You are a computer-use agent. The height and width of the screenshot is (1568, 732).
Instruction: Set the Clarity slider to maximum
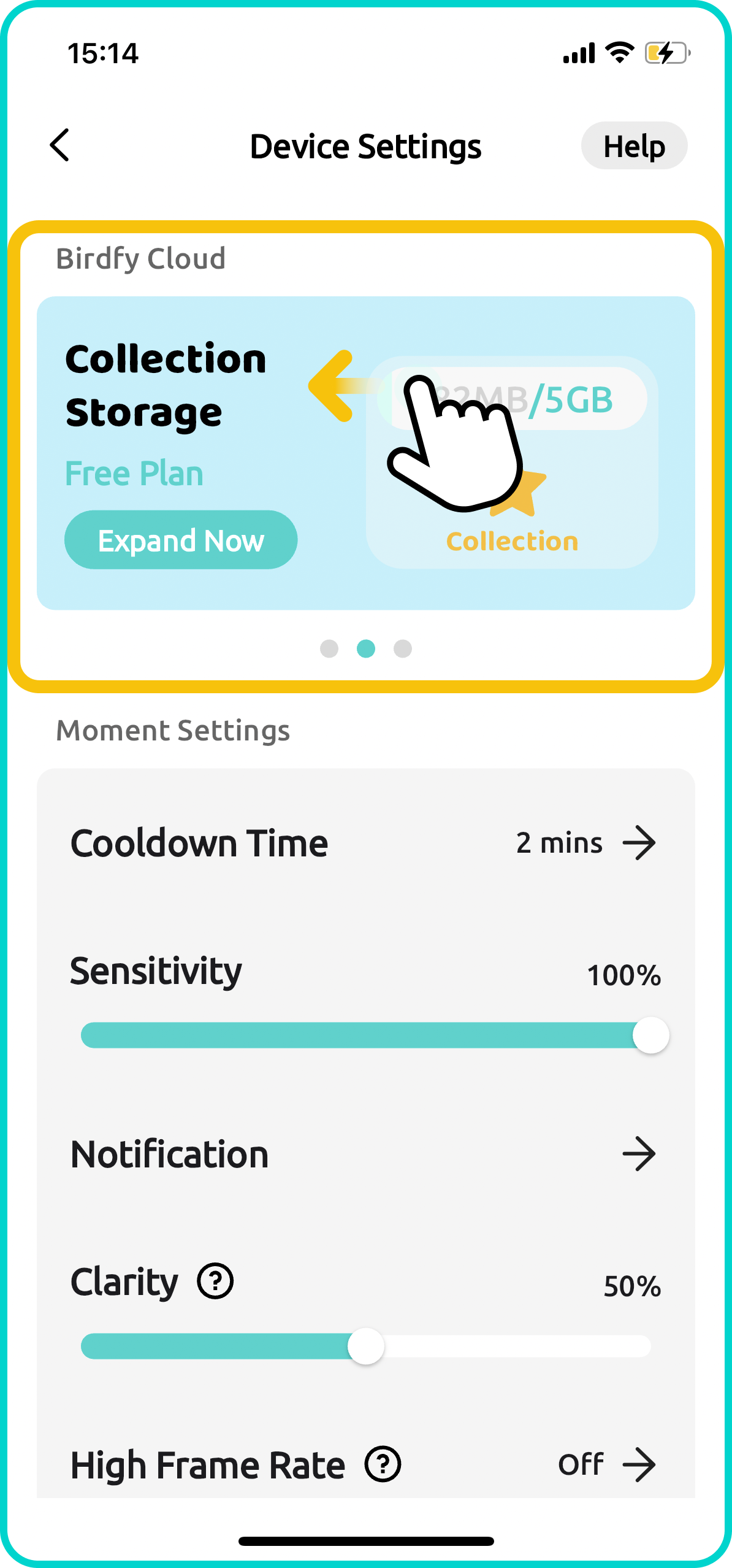click(649, 1347)
